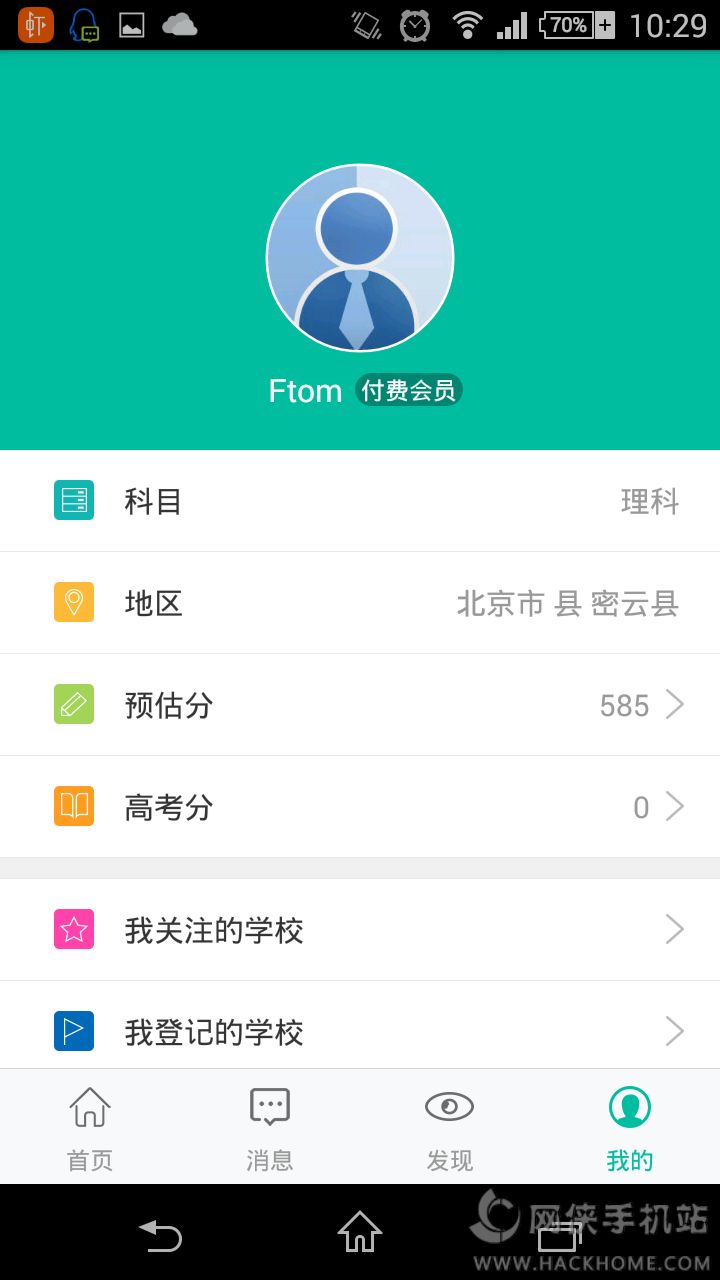Image resolution: width=720 pixels, height=1280 pixels.
Task: Tap the Ftom profile avatar image
Action: [x=359, y=257]
